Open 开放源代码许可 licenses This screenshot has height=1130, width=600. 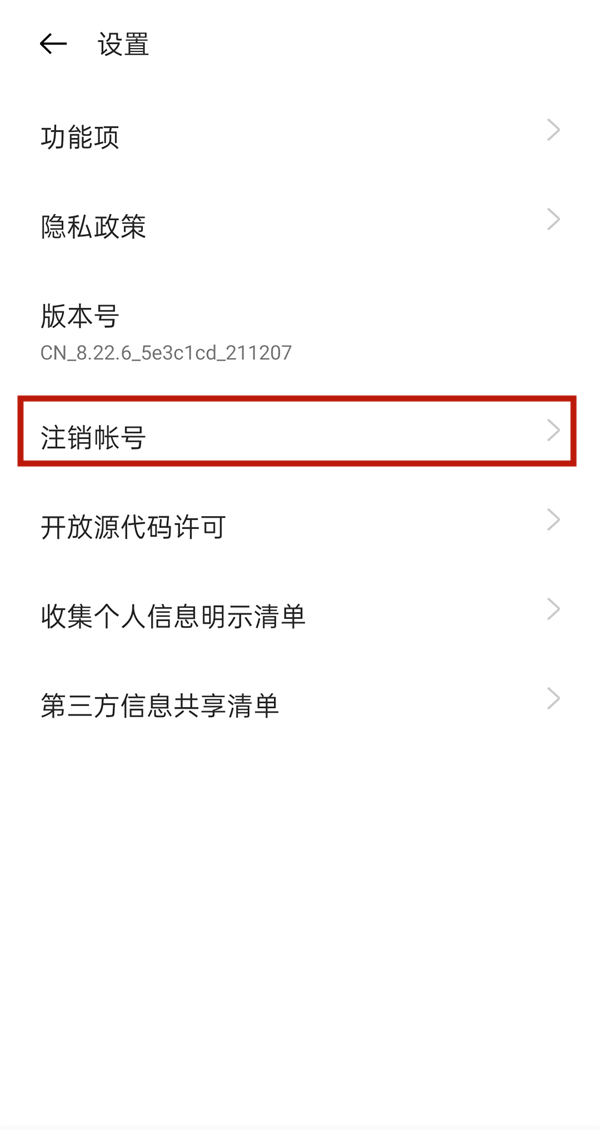(x=300, y=526)
